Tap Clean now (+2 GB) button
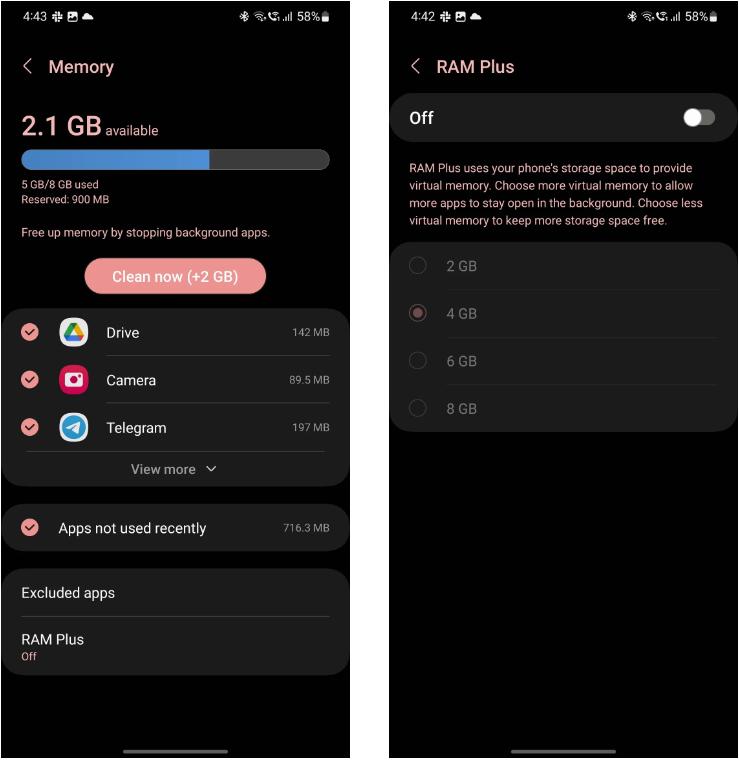Screen dimensions: 739x760 (x=175, y=276)
